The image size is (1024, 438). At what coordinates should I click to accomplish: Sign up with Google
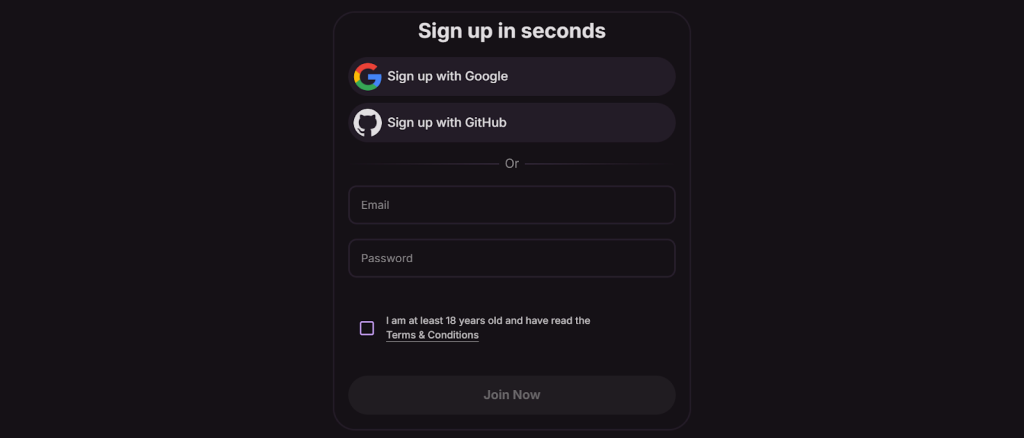(x=511, y=76)
